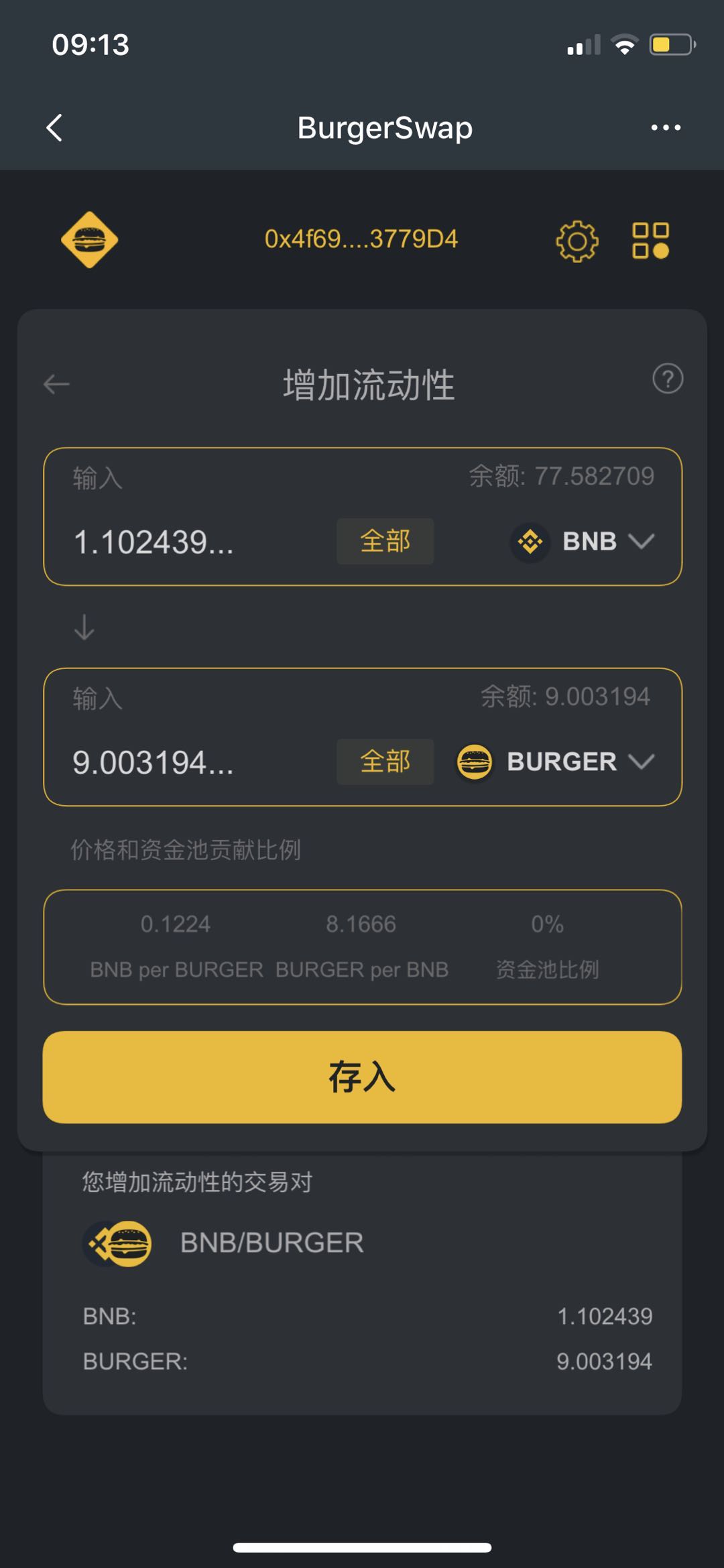Open the help question mark icon

coord(668,379)
